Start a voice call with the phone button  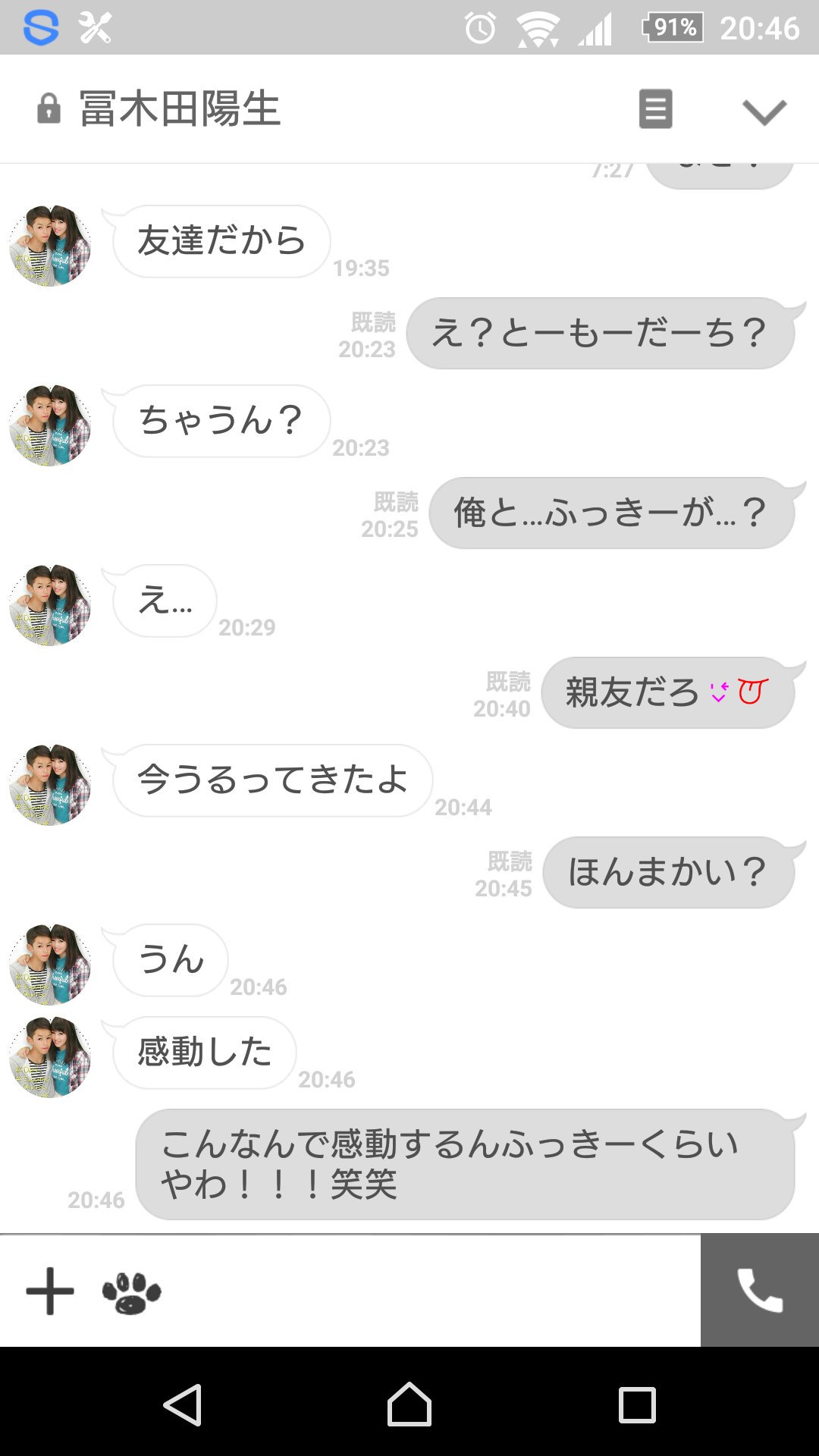[x=760, y=1291]
